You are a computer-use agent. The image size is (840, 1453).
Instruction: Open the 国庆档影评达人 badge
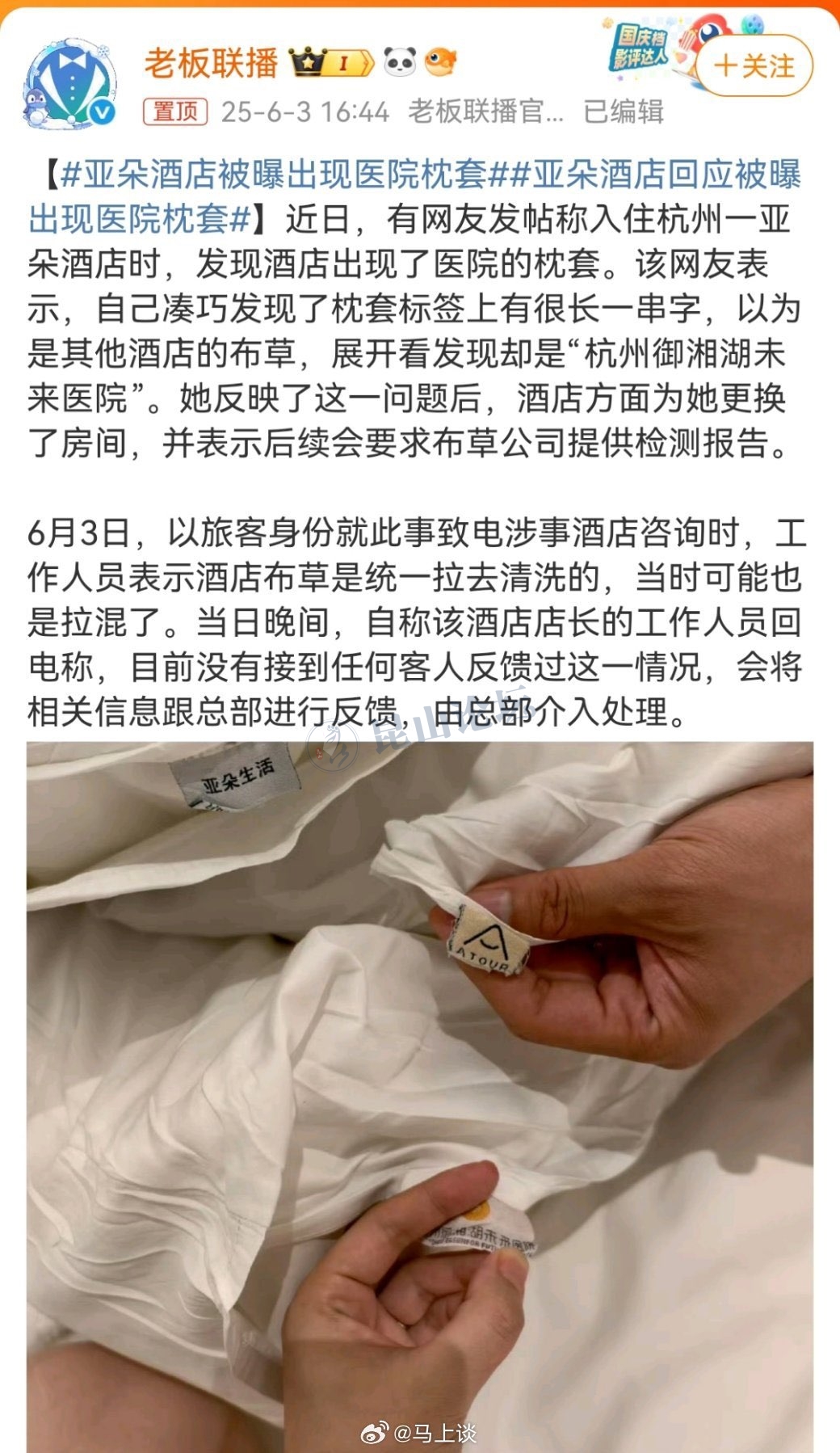640,48
